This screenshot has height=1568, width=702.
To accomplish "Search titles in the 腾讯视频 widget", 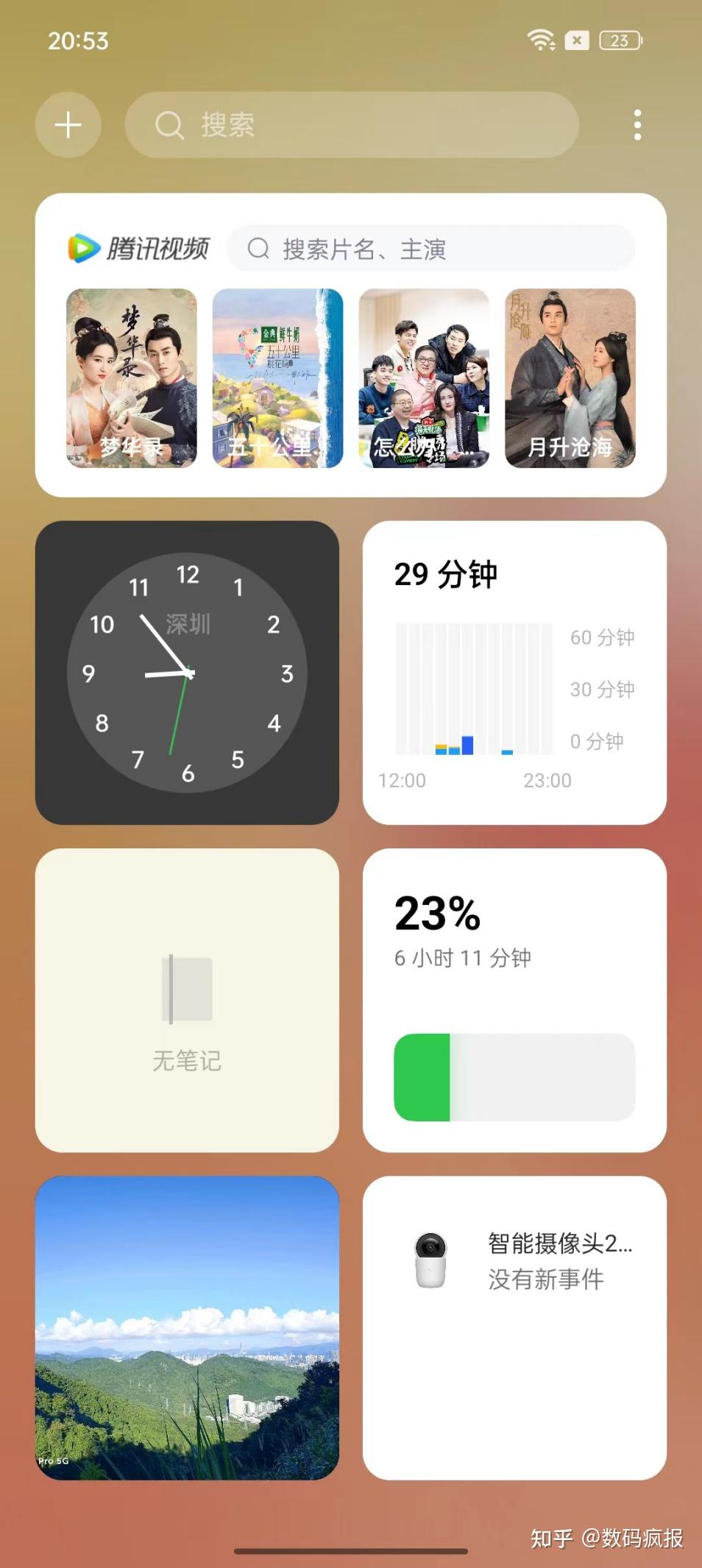I will click(x=430, y=249).
